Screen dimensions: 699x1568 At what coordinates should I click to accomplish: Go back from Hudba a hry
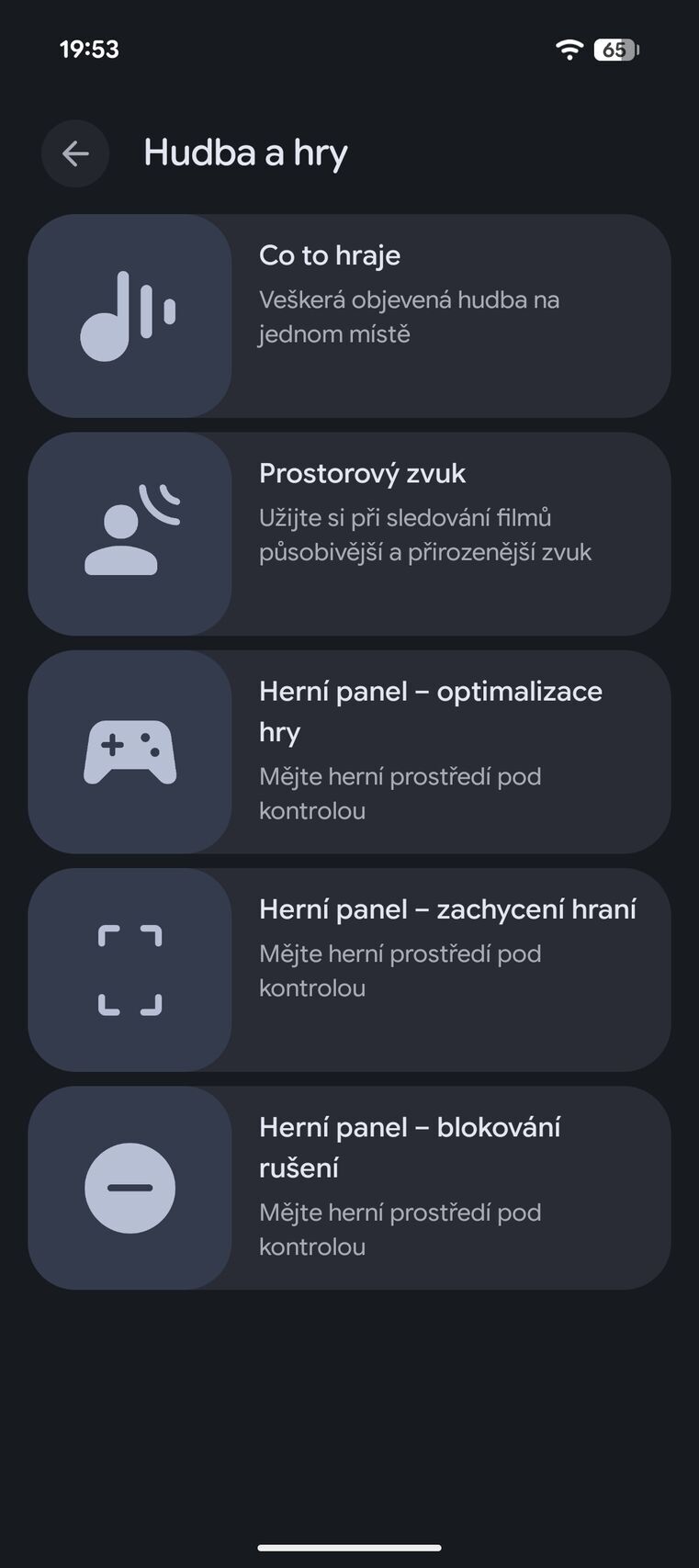pos(75,153)
